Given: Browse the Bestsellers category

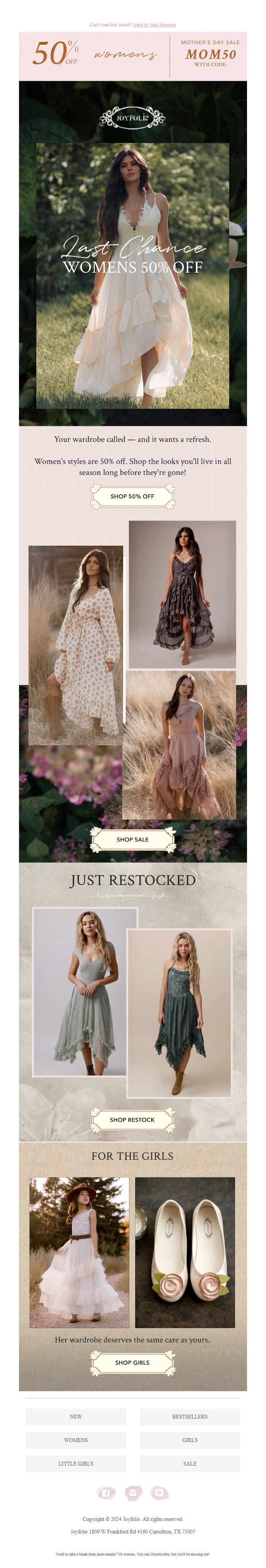Looking at the screenshot, I should 190,1417.
